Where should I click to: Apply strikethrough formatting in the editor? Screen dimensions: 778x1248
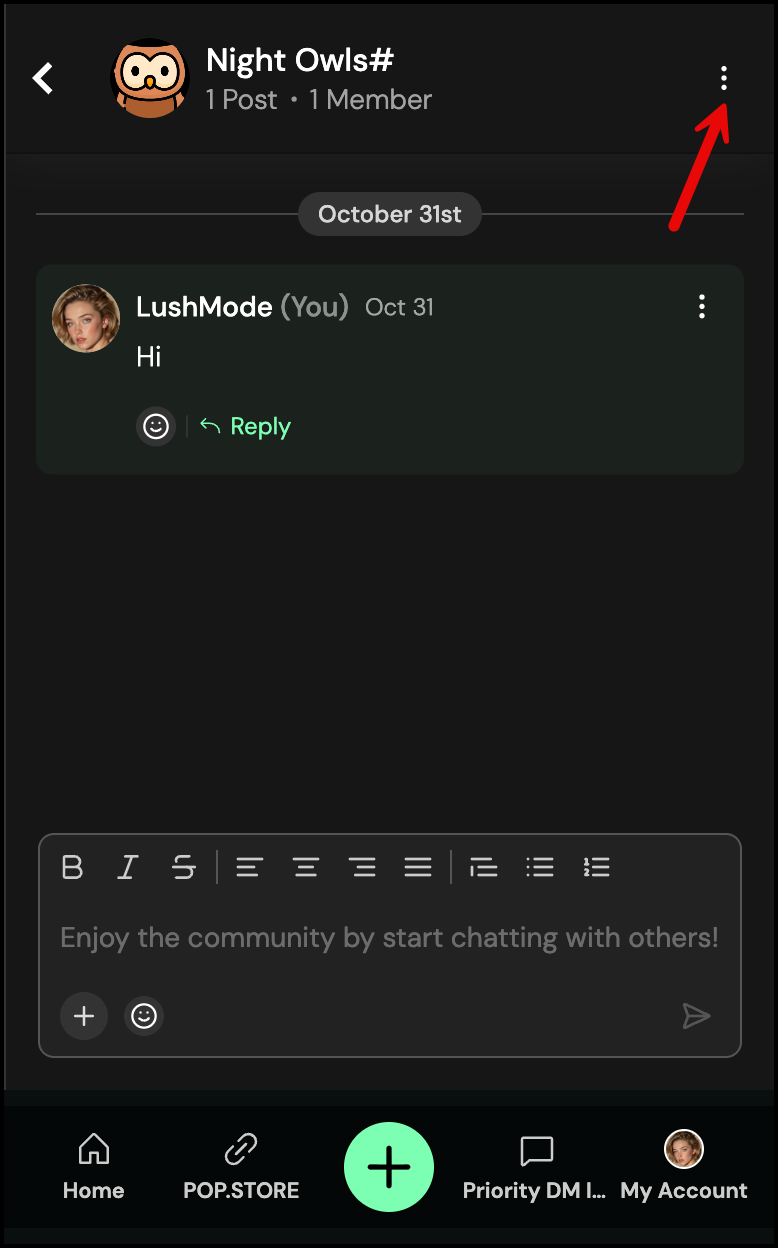pos(184,867)
